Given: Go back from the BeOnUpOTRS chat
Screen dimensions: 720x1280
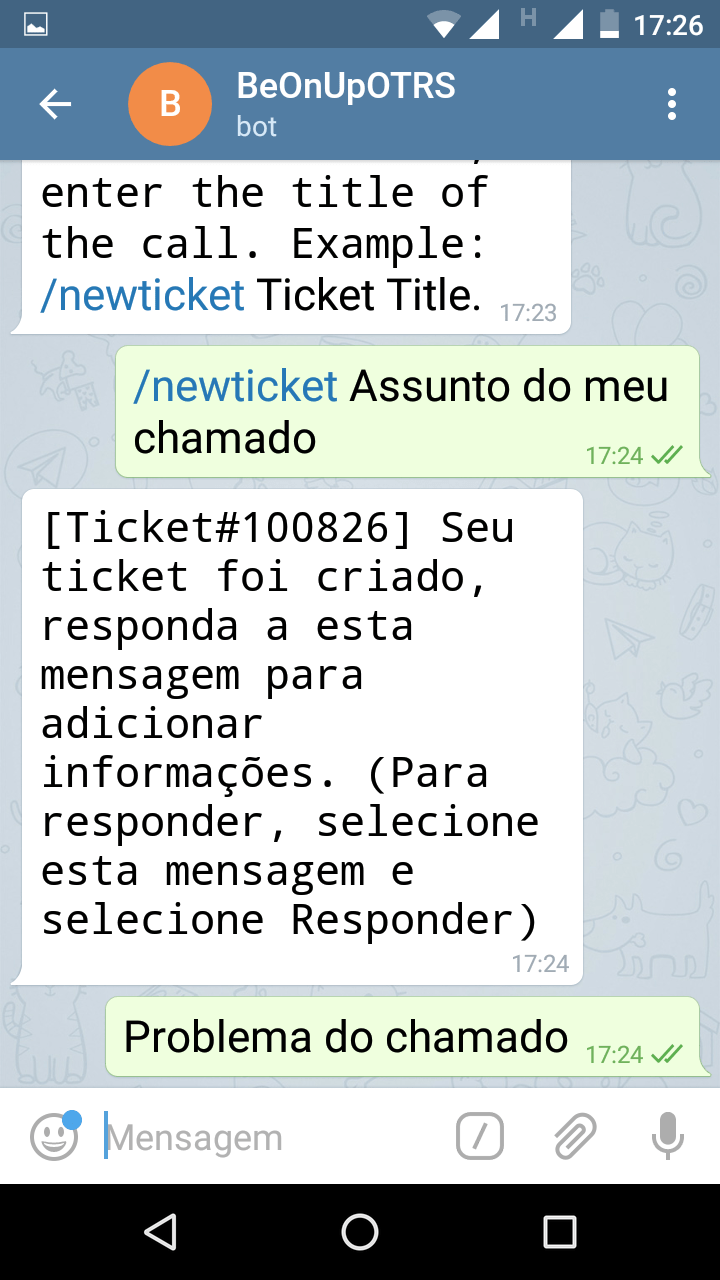Looking at the screenshot, I should (55, 104).
